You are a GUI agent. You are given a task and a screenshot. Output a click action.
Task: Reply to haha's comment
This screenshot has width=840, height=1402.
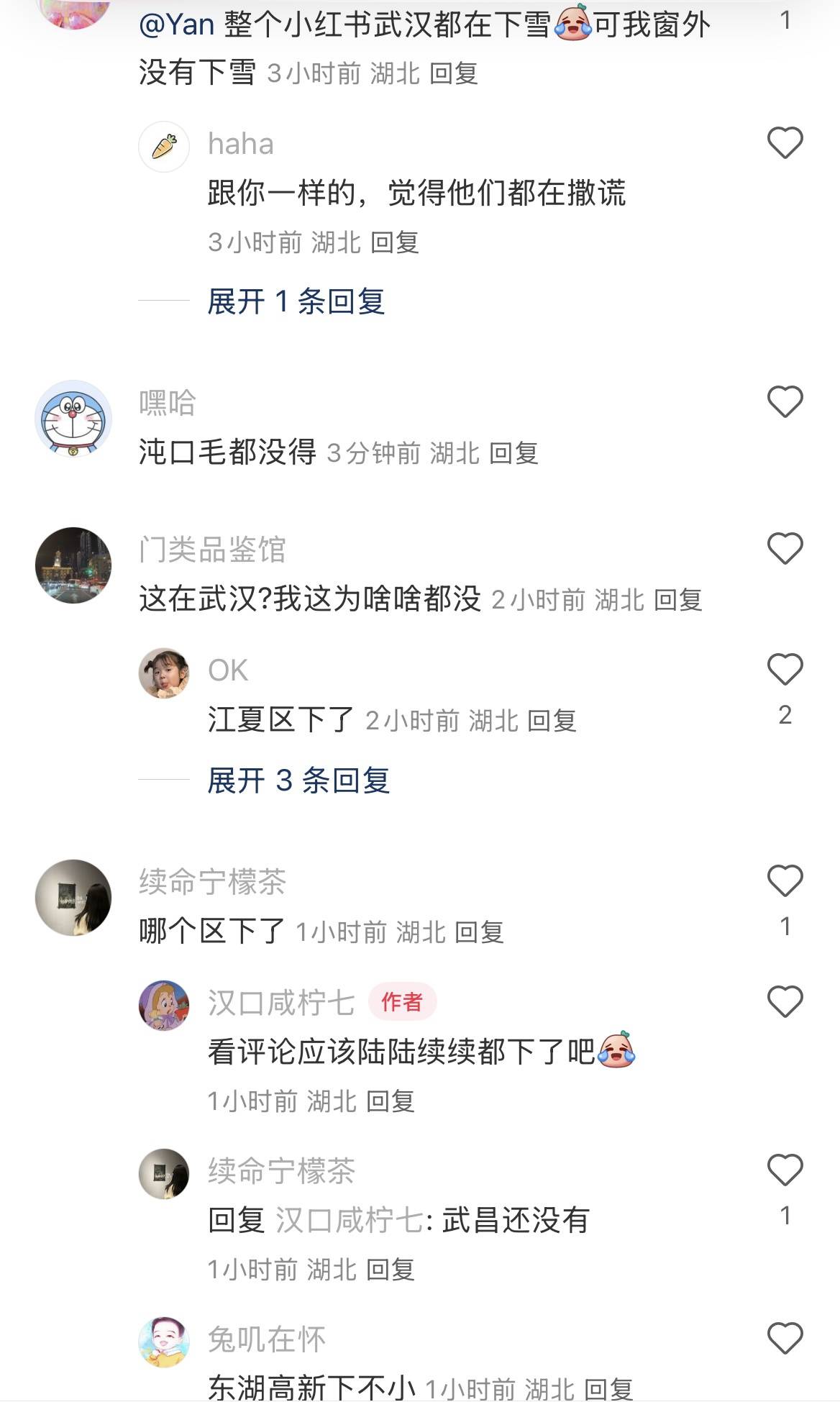point(395,242)
